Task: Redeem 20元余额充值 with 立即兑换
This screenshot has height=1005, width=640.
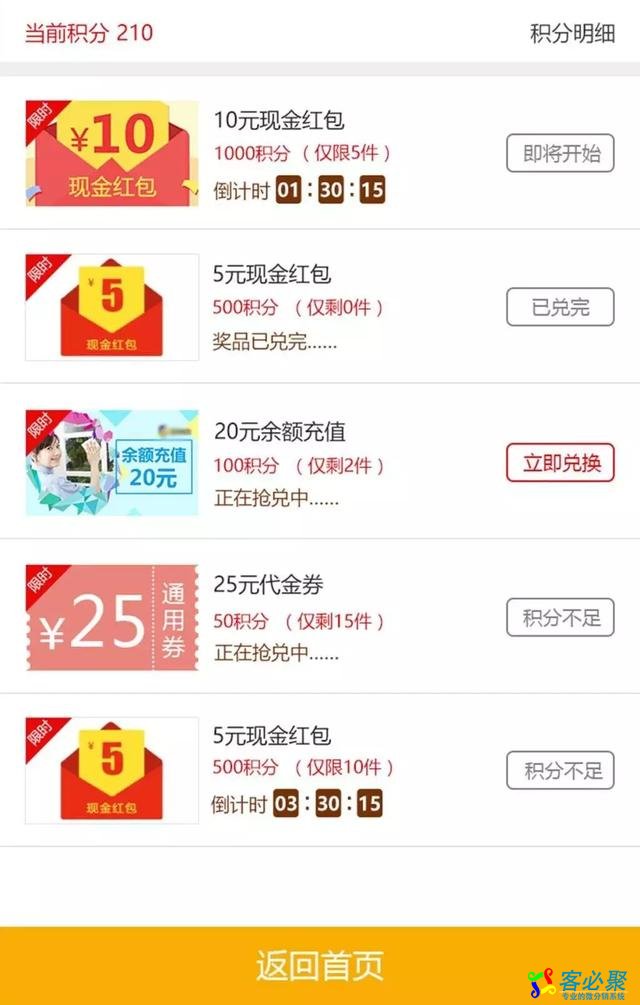Action: coord(560,463)
